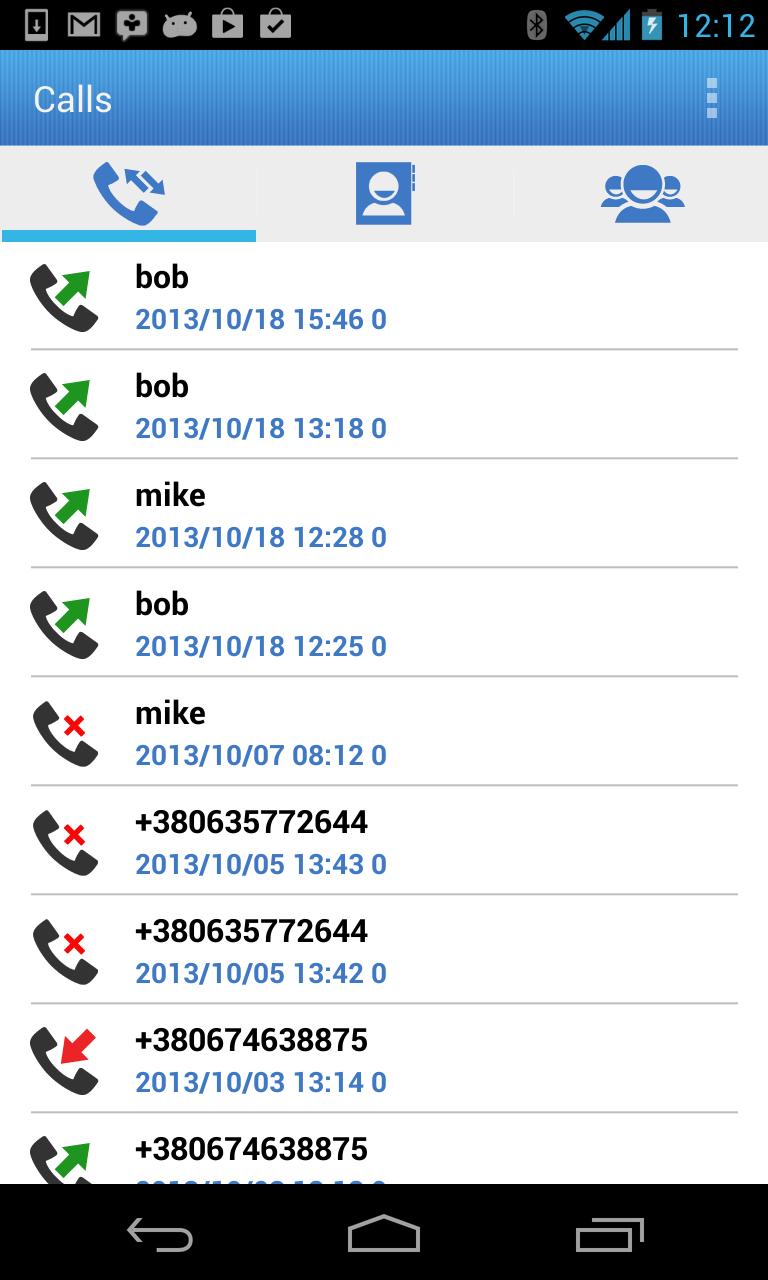Open mike's missed call from 2013/10/07
Image resolution: width=768 pixels, height=1280 pixels.
(384, 733)
